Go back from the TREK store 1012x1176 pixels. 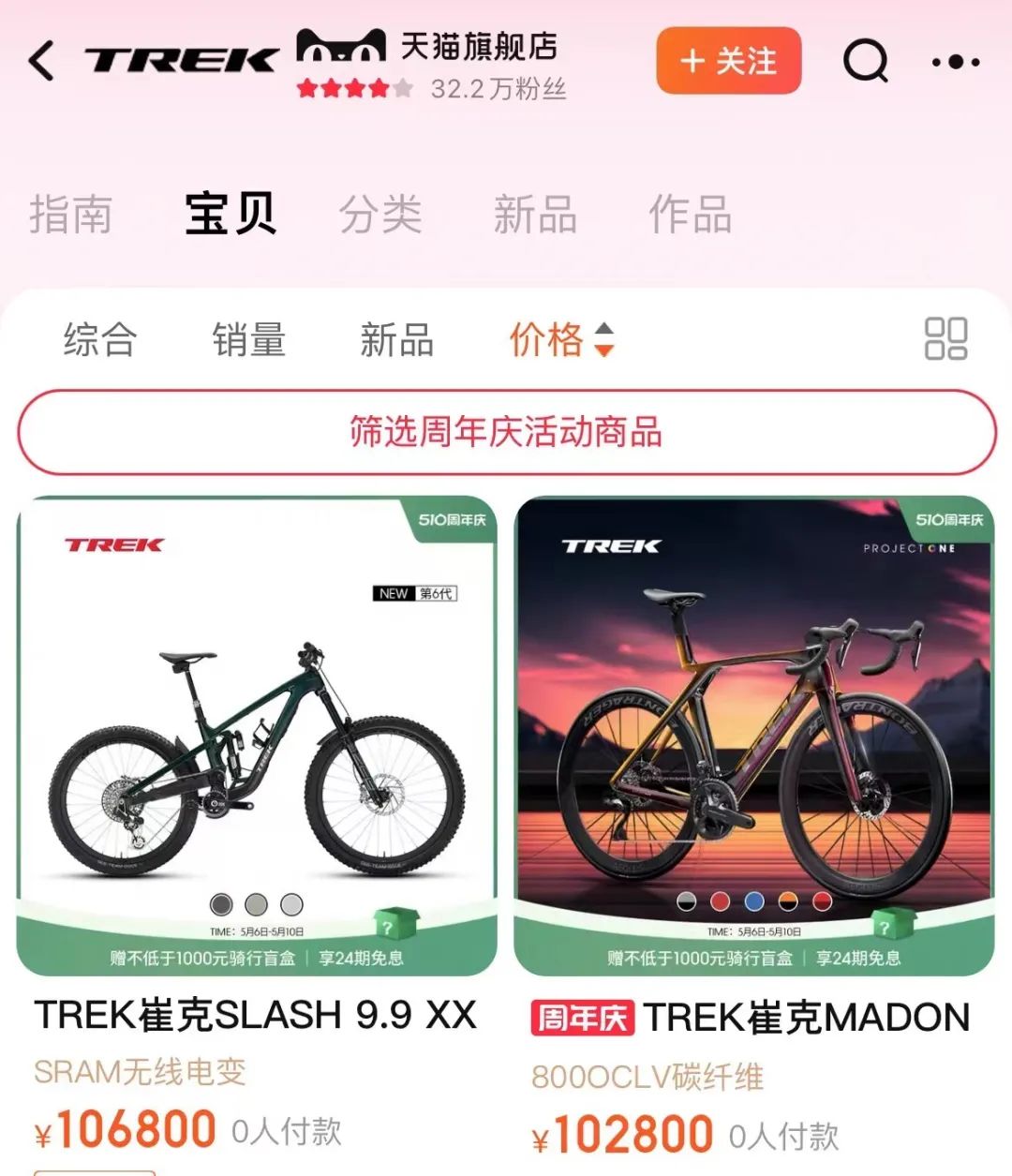coord(42,62)
